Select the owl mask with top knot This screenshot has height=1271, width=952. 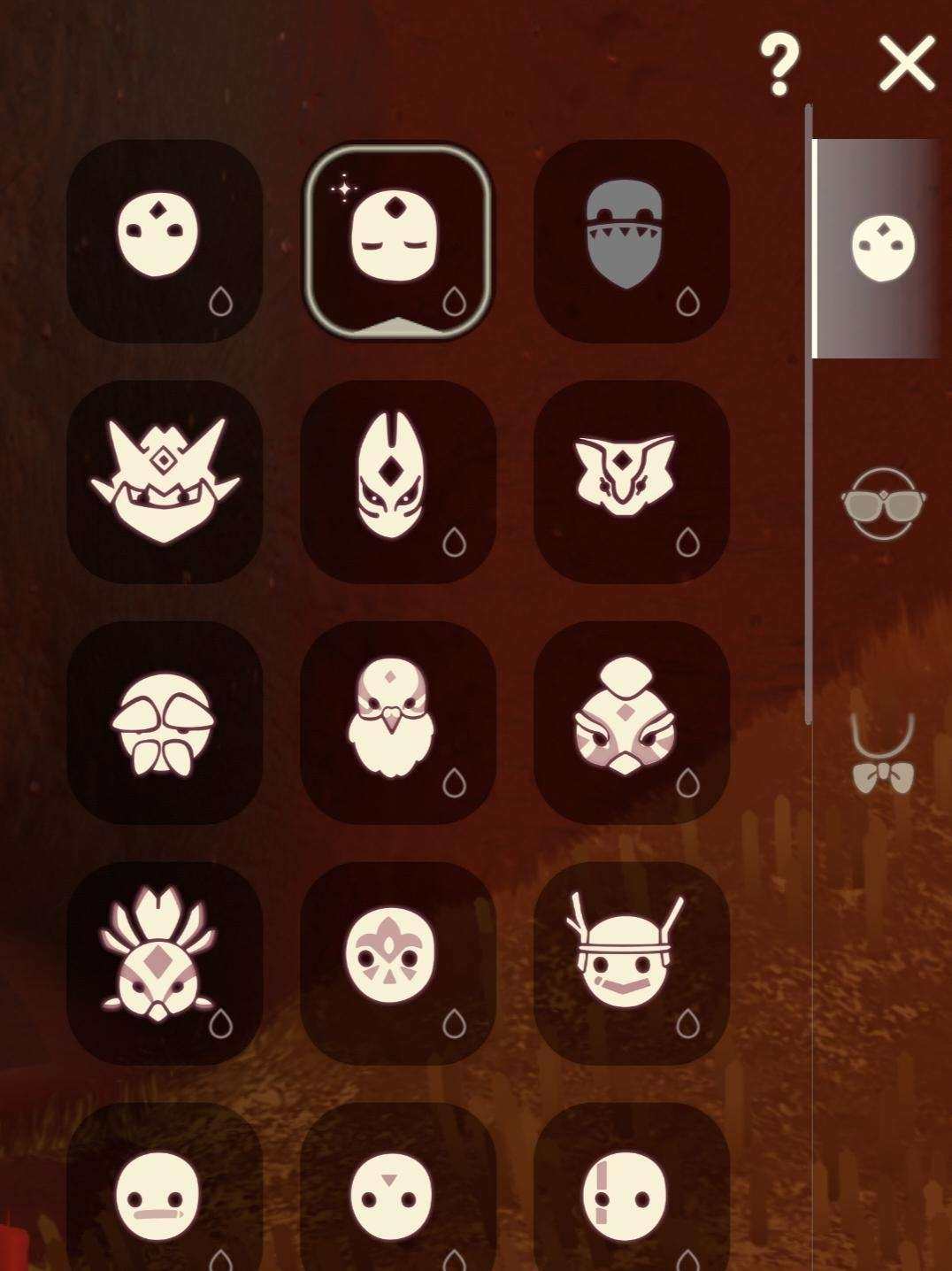[x=631, y=722]
